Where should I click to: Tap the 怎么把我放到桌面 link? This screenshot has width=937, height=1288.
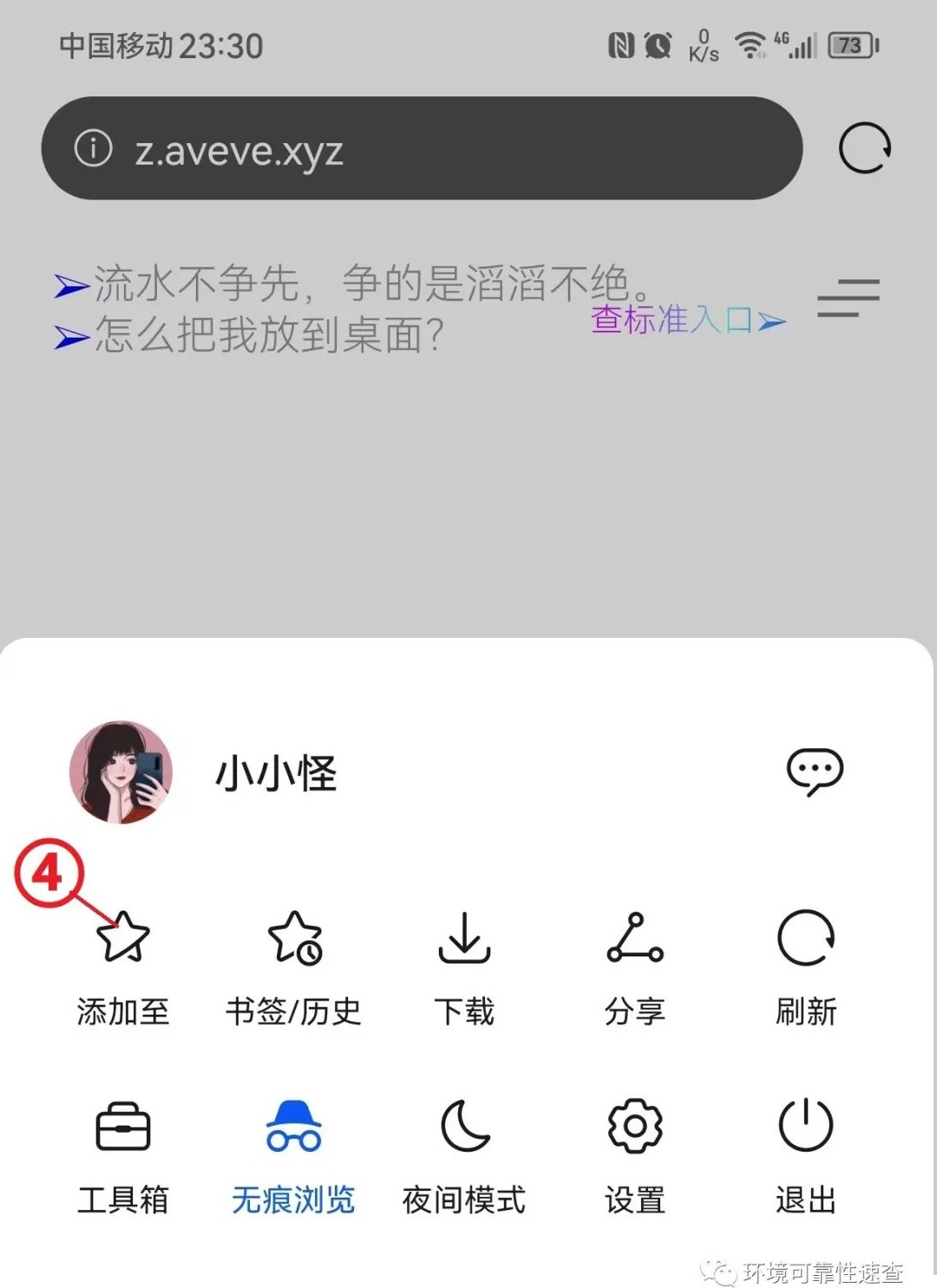point(269,335)
